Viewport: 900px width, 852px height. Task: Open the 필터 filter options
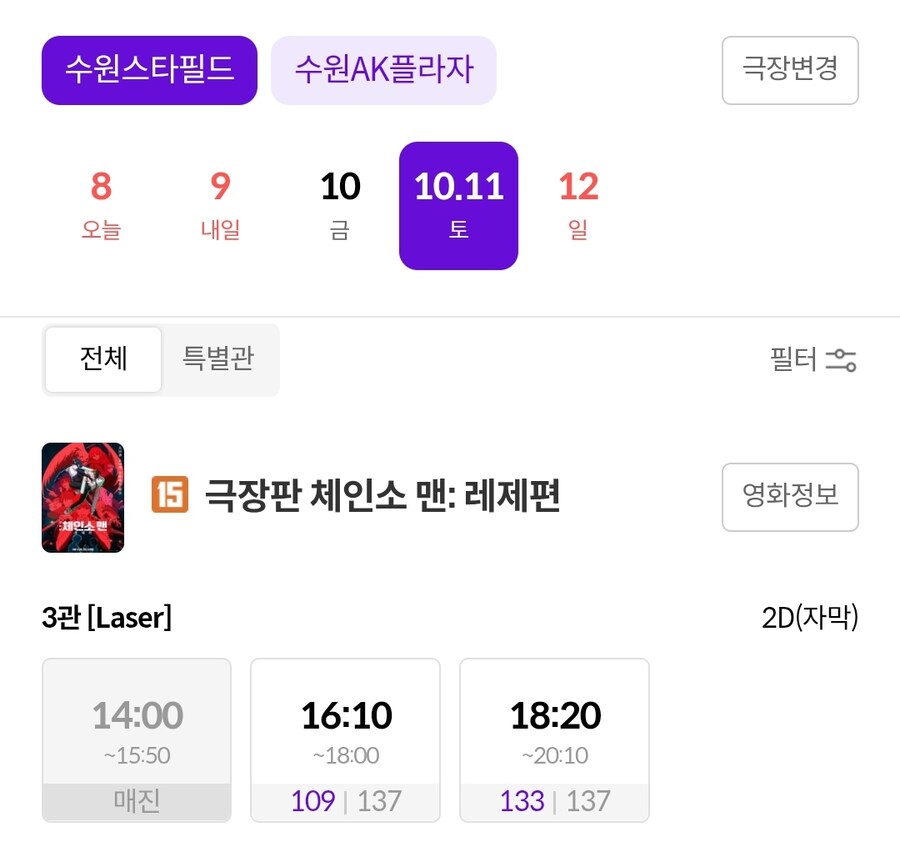[813, 360]
